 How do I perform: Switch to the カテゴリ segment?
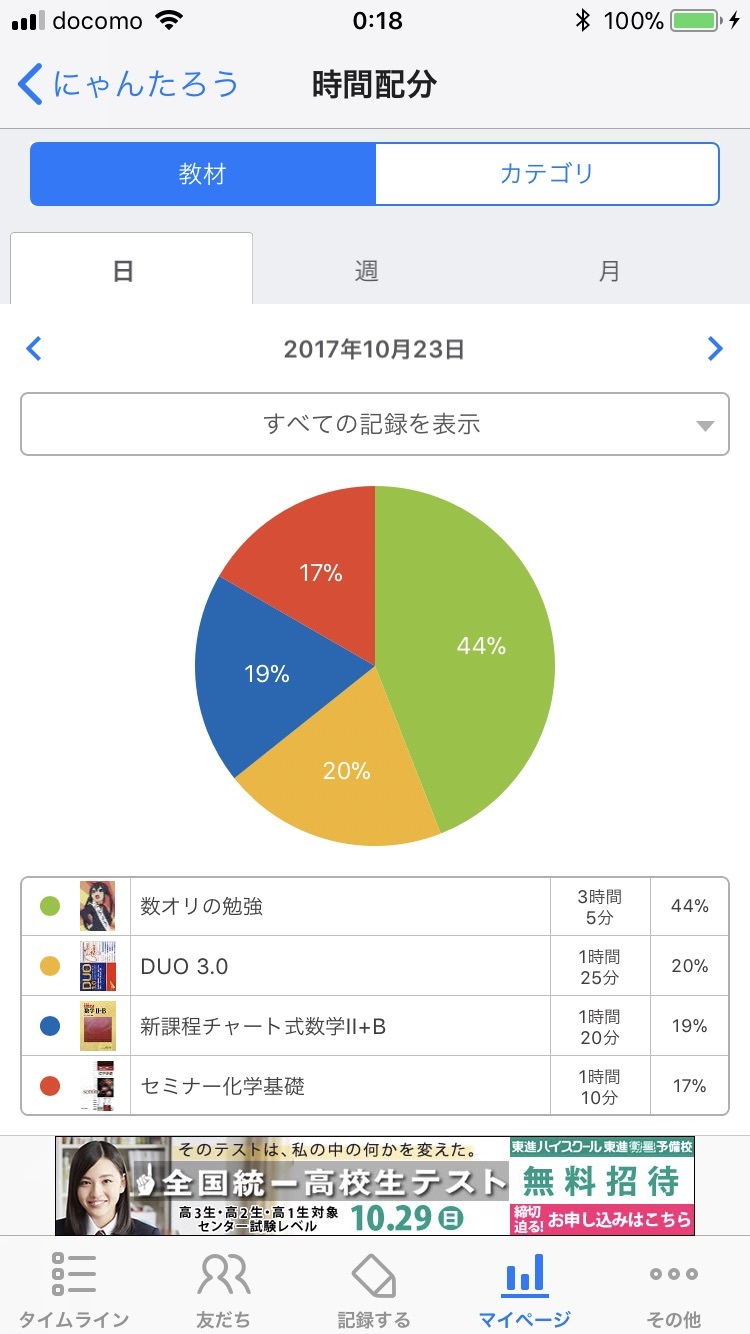point(547,174)
